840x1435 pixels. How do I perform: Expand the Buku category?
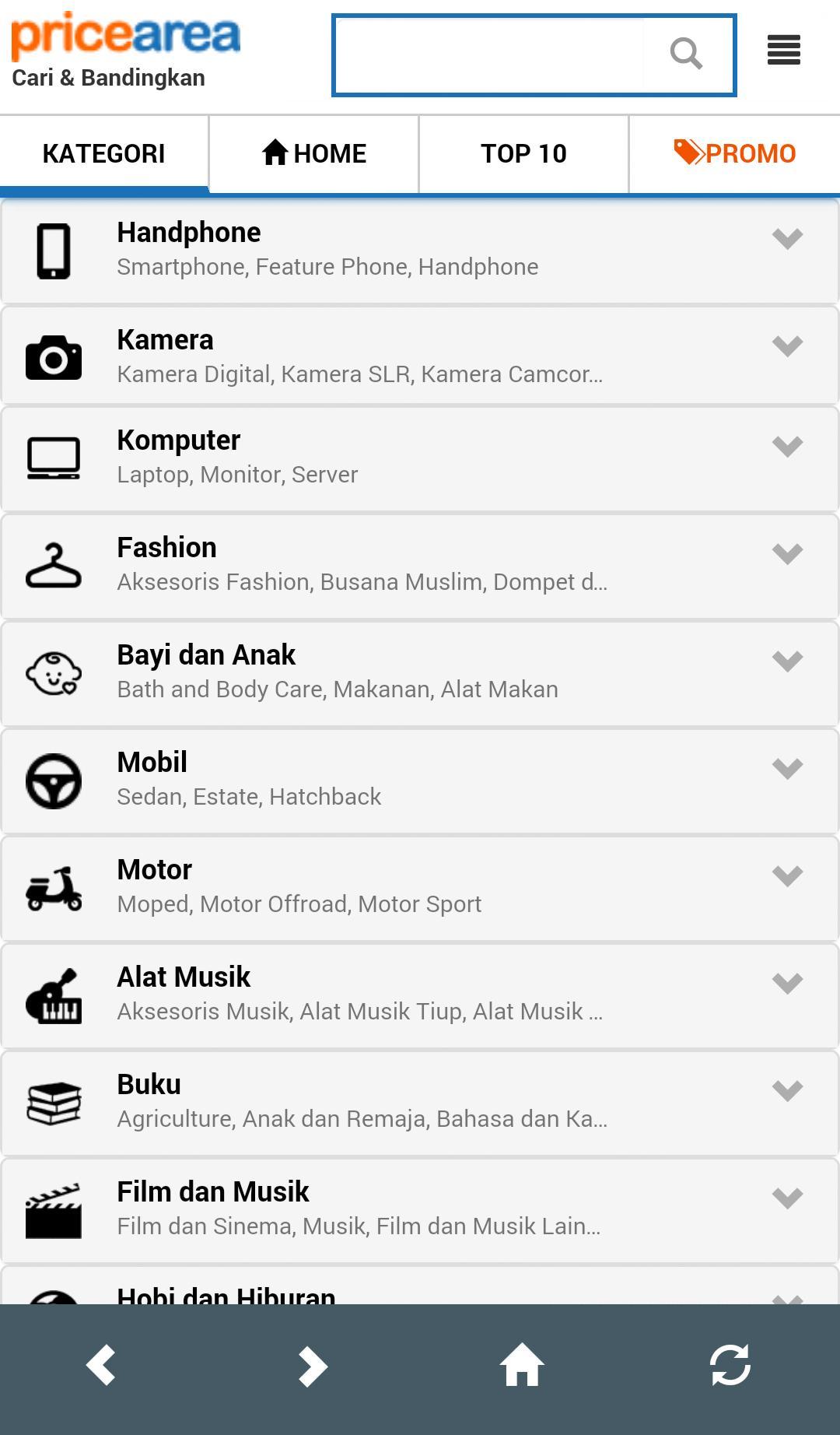tap(787, 1091)
